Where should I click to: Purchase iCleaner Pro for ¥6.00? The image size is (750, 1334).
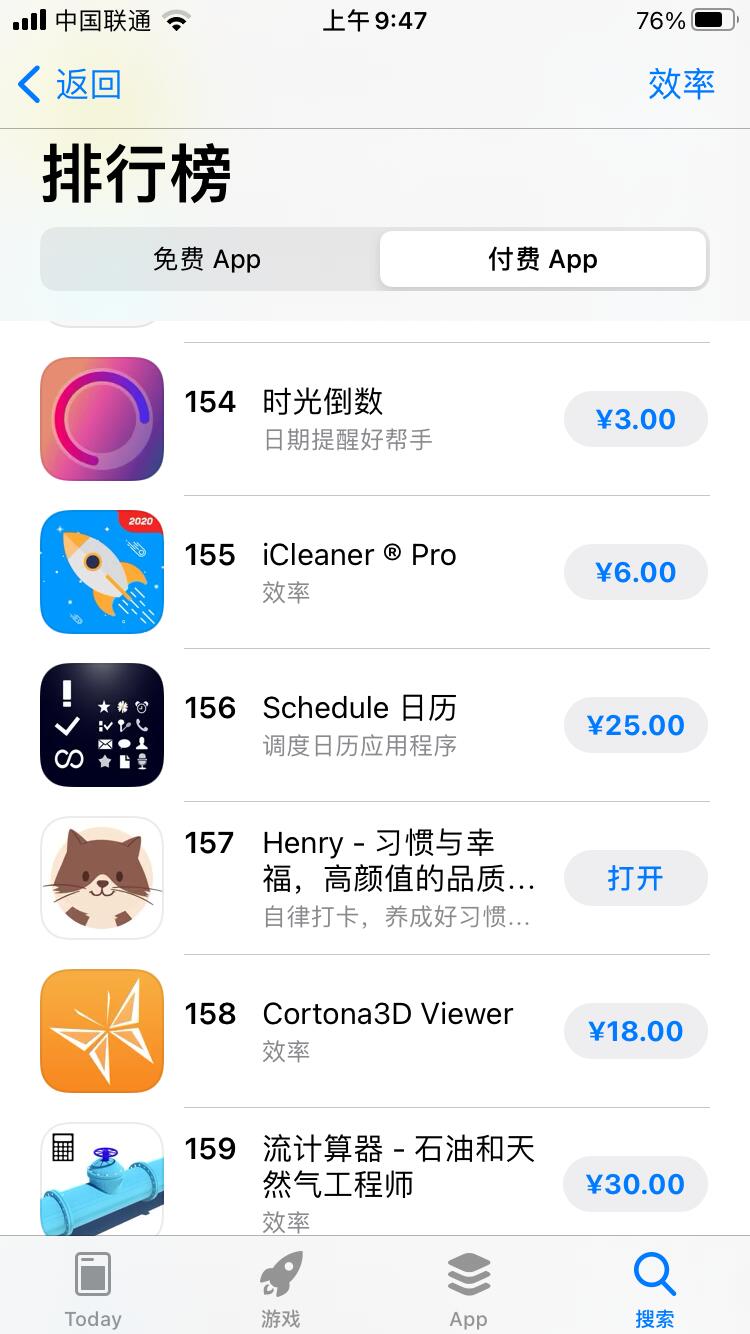pos(636,572)
